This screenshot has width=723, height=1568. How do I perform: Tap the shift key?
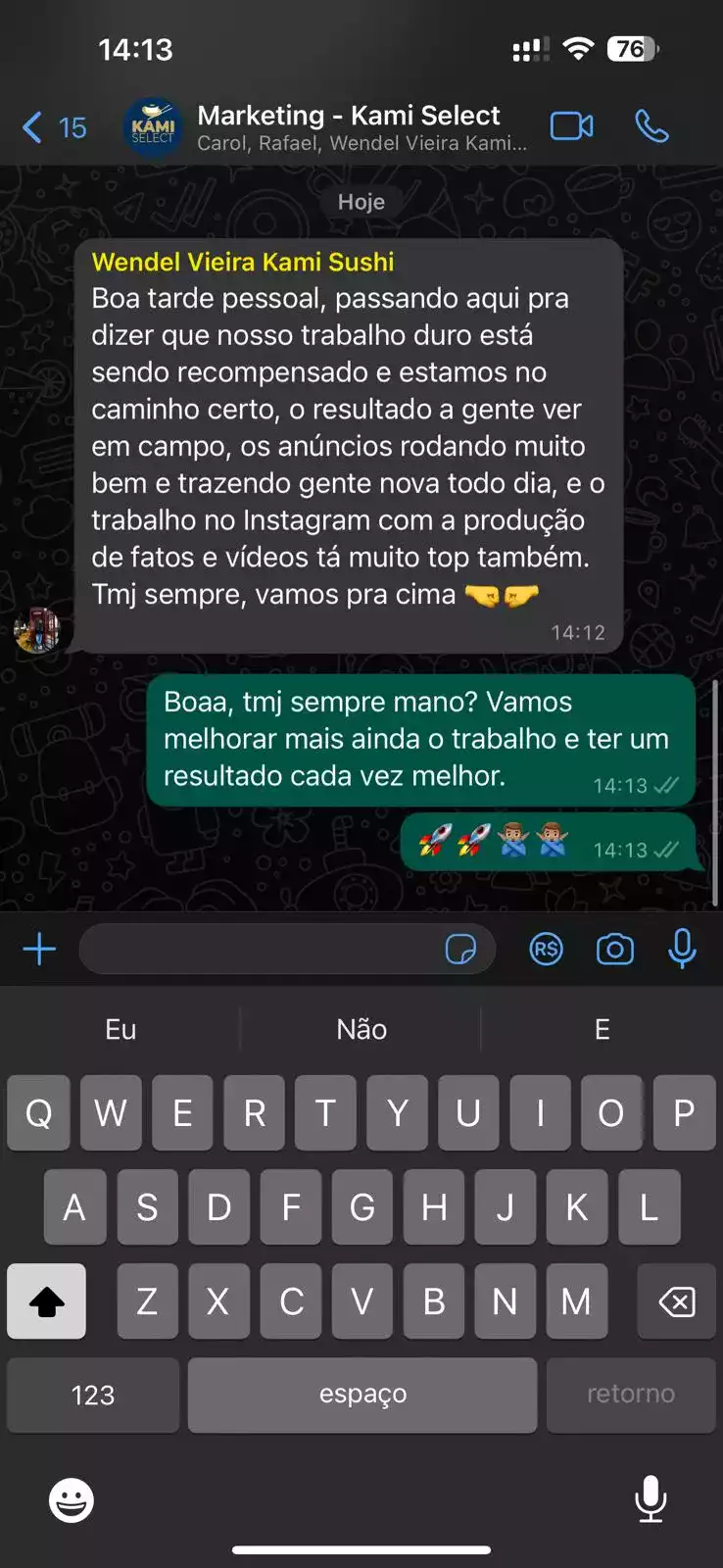pyautogui.click(x=46, y=1301)
